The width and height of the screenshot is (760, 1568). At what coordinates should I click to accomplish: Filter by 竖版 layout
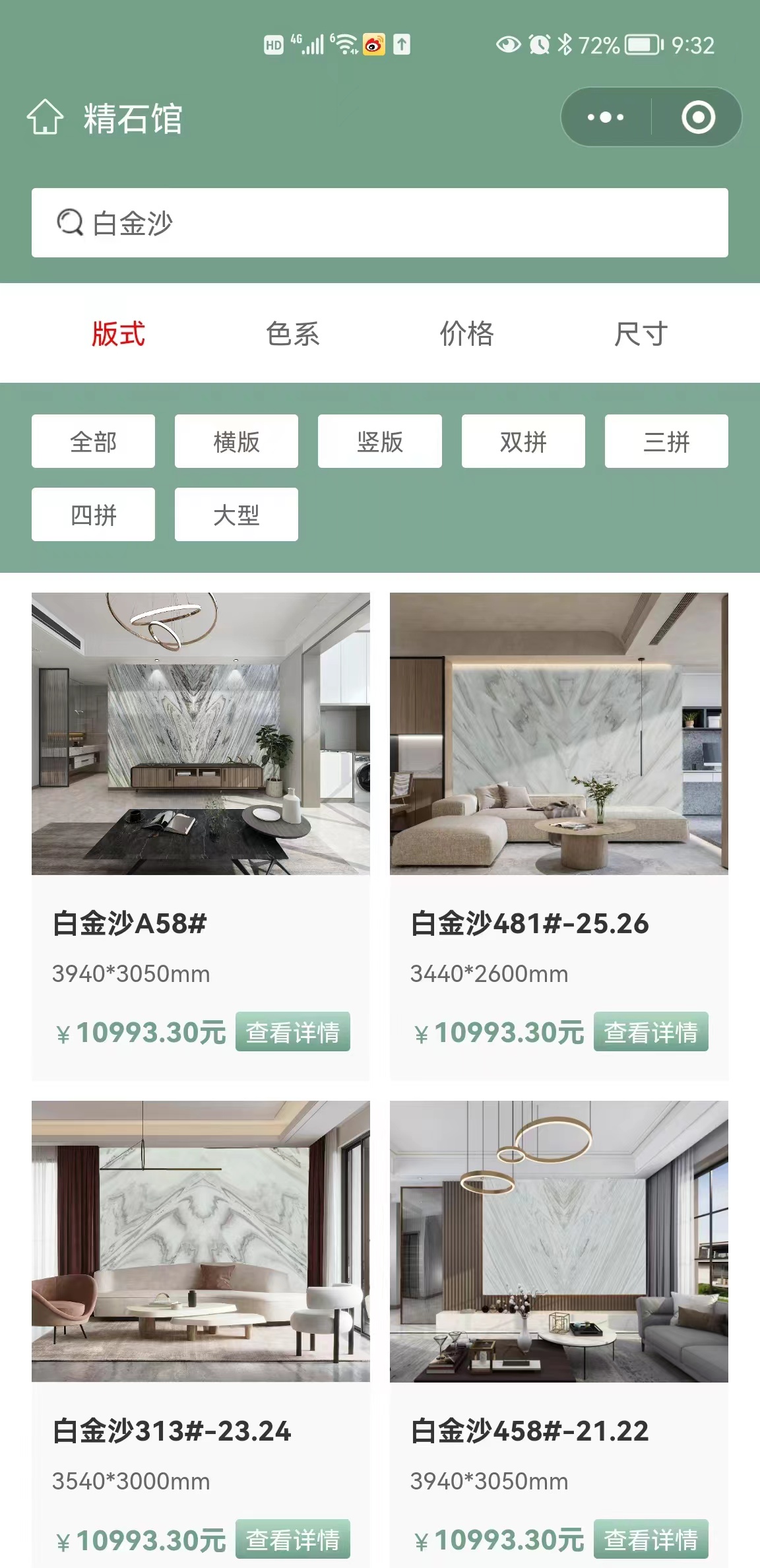click(x=379, y=441)
